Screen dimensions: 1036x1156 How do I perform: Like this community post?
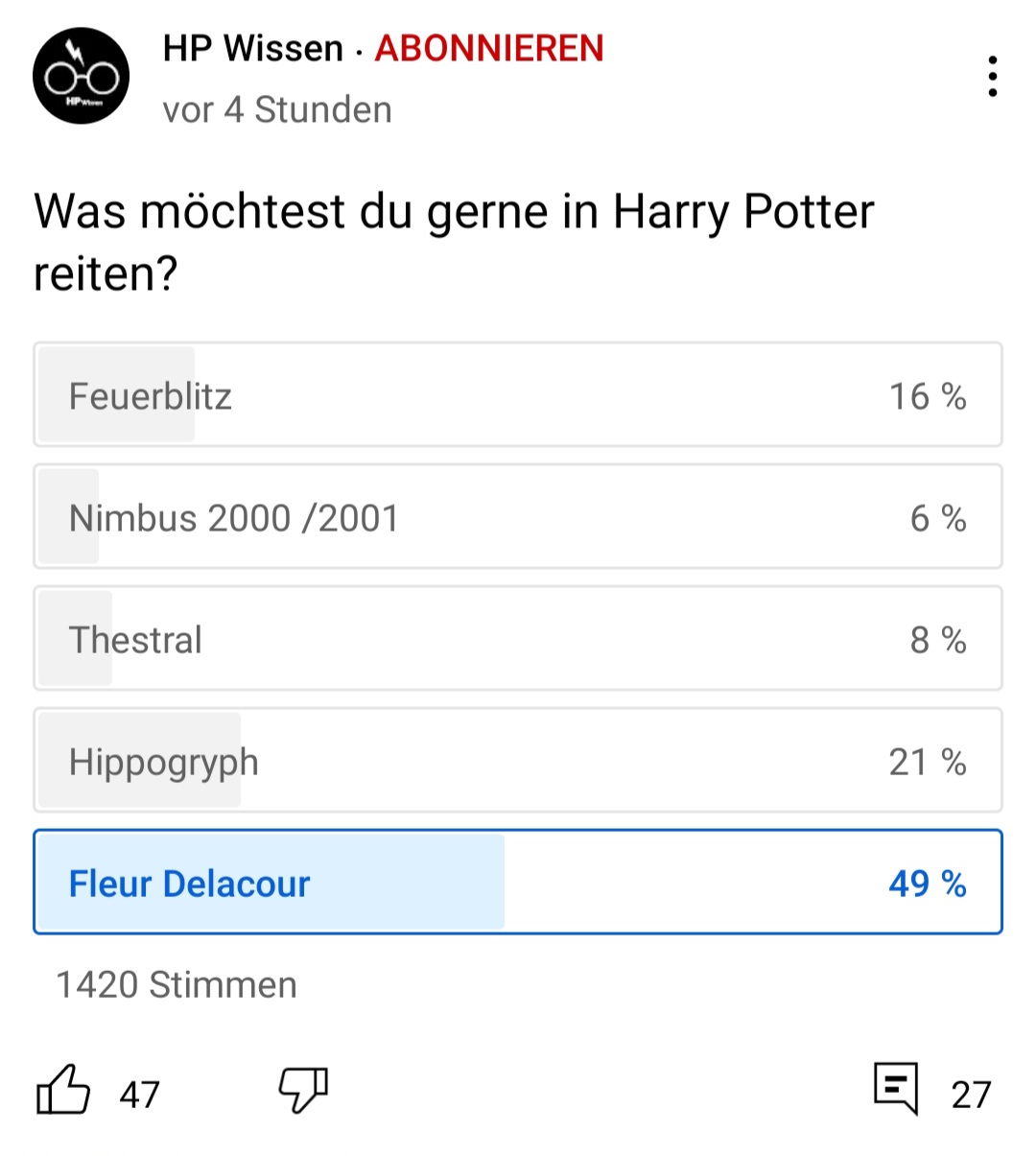(x=63, y=1091)
